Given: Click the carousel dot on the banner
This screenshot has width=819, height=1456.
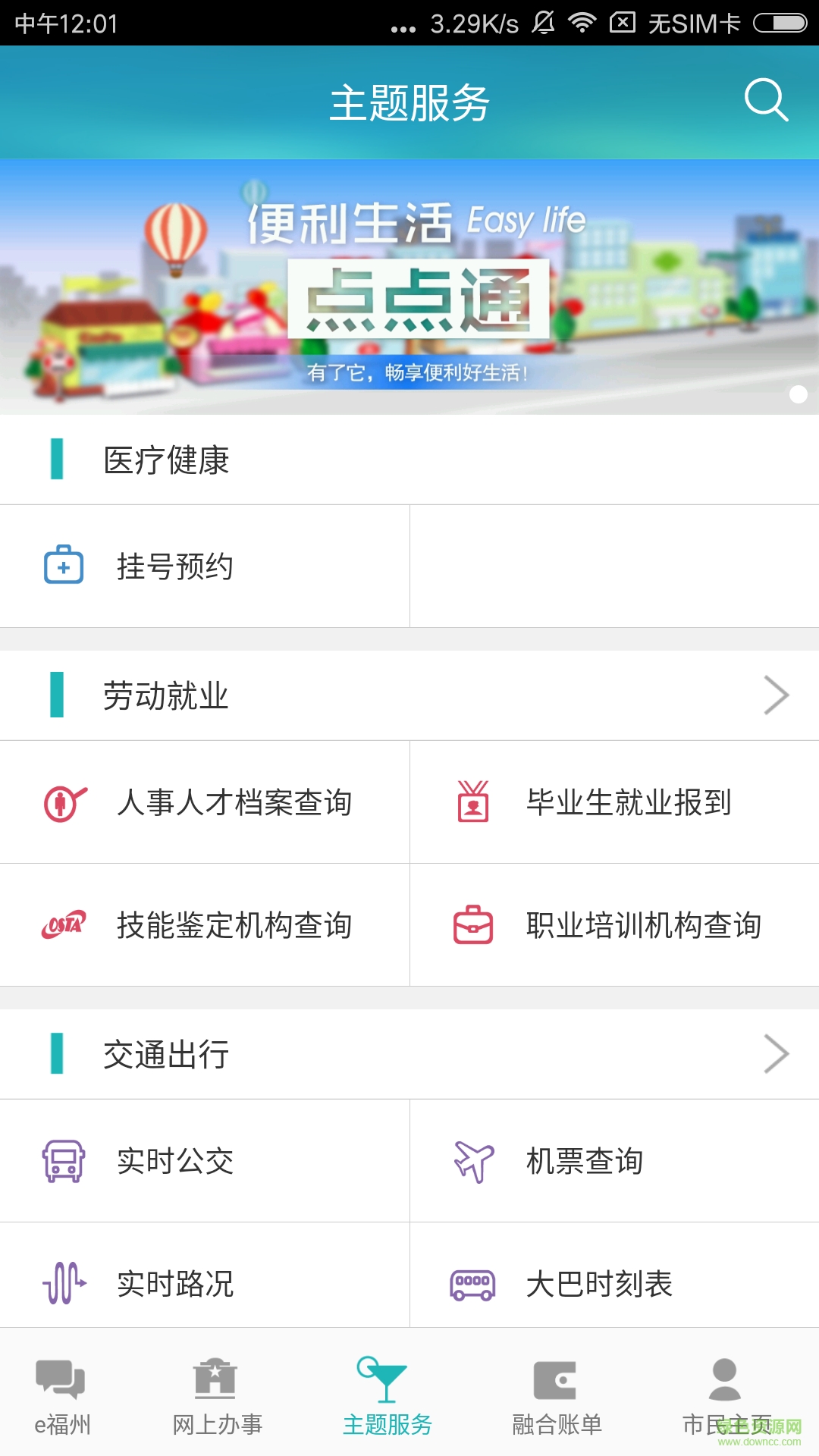Looking at the screenshot, I should [797, 394].
